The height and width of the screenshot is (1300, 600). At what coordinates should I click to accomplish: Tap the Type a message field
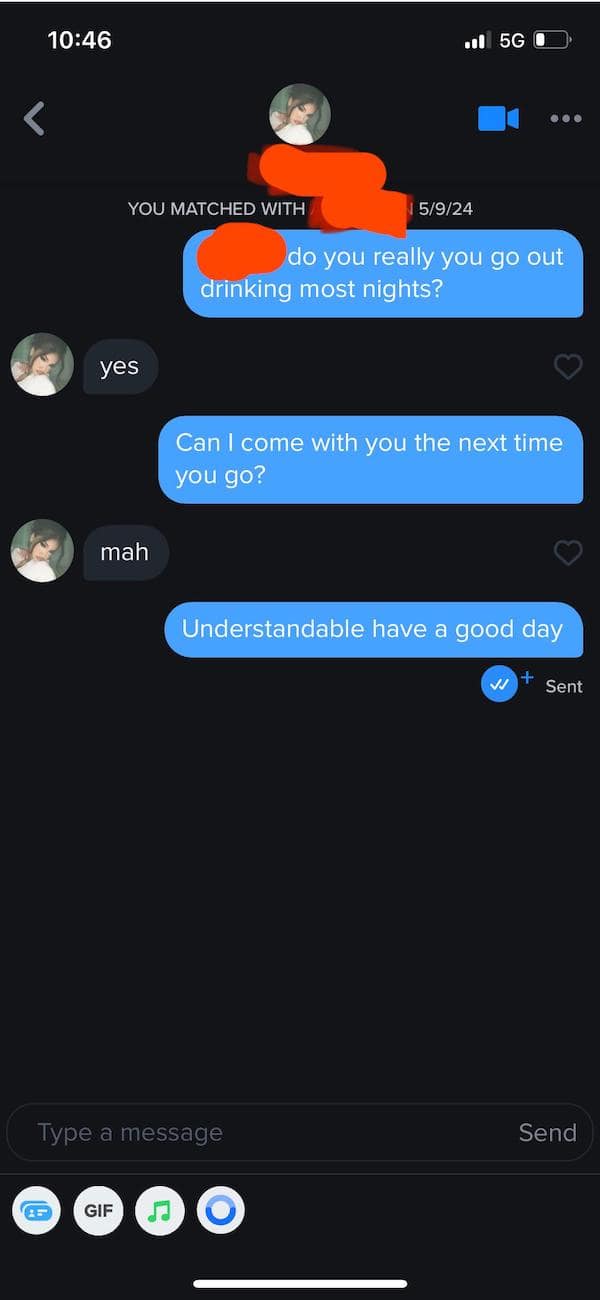260,1132
